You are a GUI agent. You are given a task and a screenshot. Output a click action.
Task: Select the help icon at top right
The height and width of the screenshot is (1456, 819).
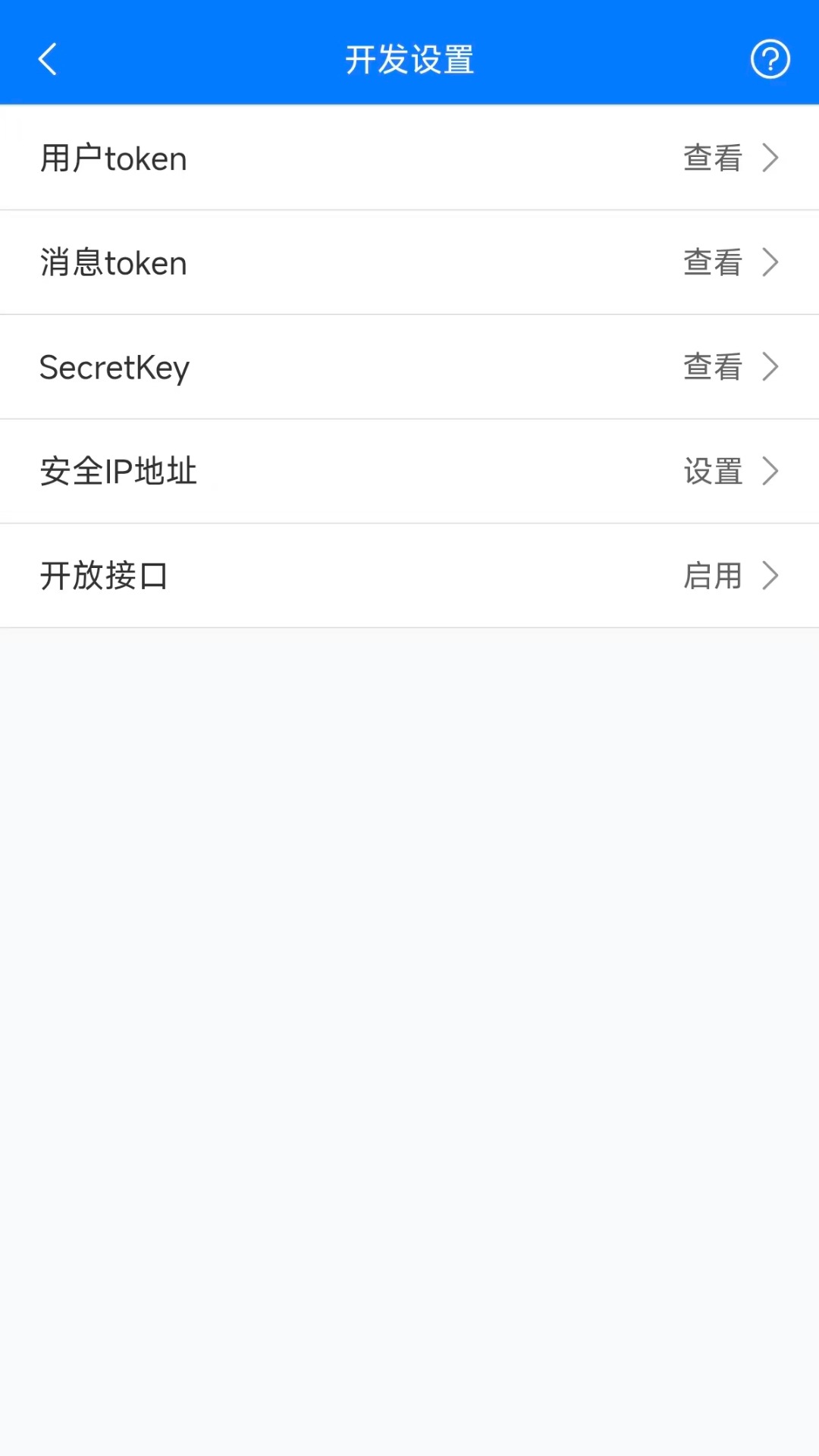click(770, 58)
